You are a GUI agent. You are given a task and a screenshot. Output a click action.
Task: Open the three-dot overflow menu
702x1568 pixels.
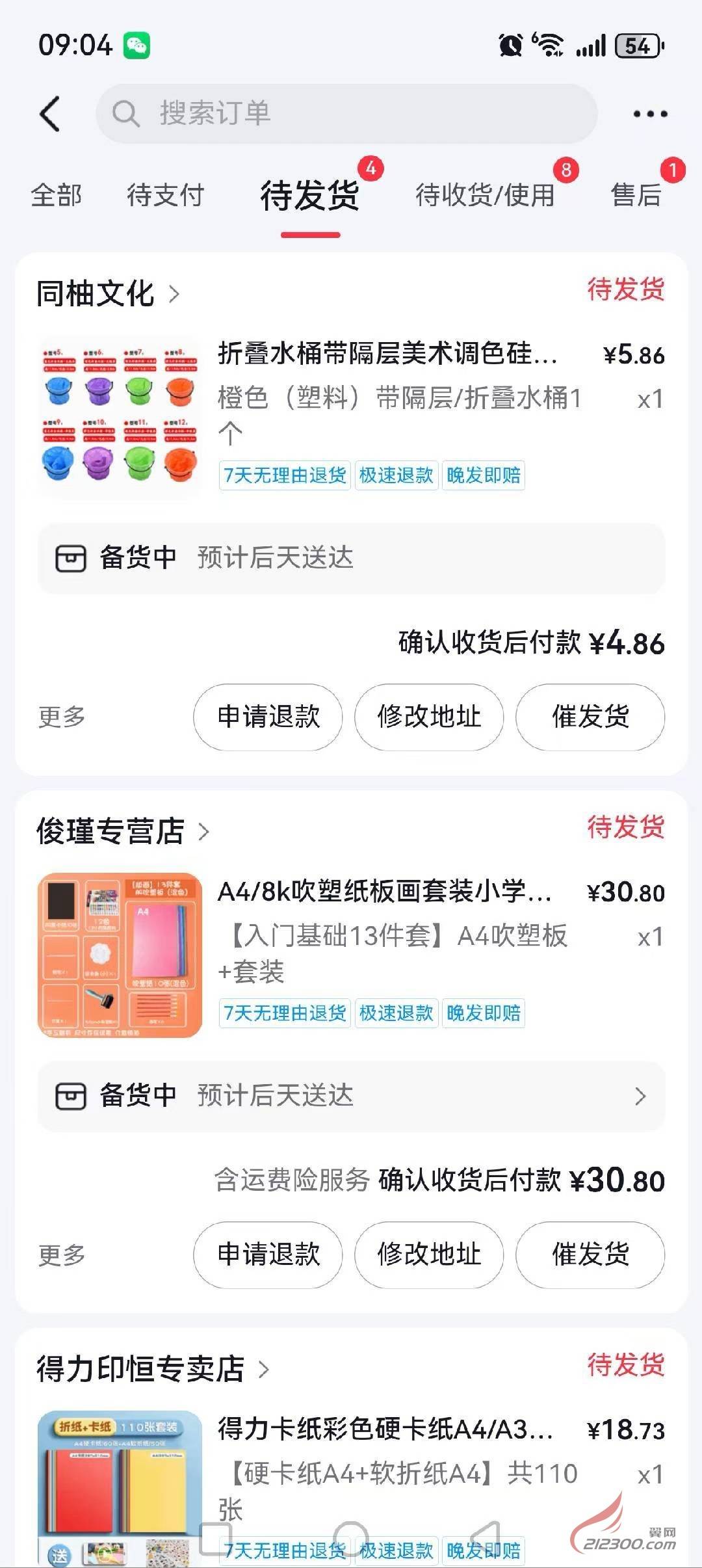[x=650, y=114]
